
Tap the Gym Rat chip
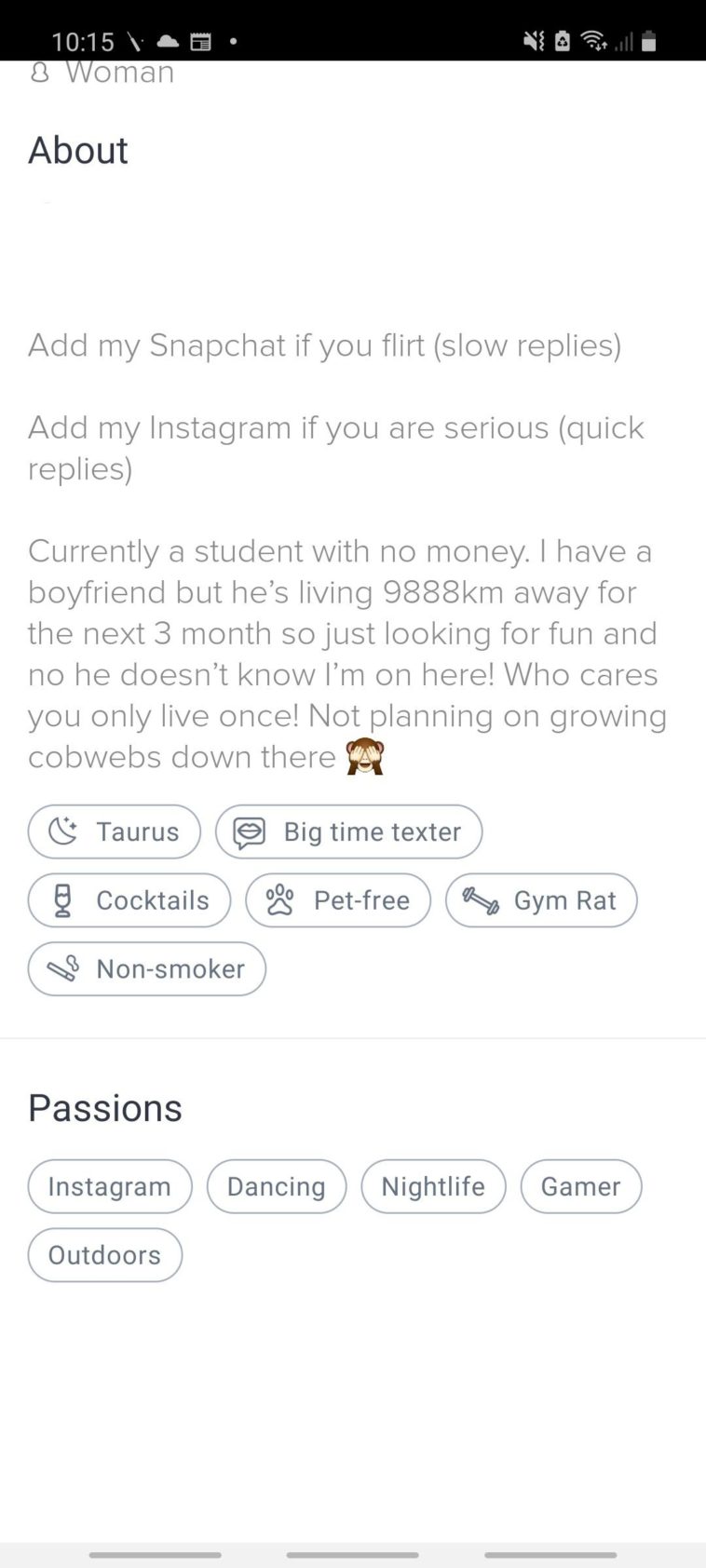(x=541, y=900)
